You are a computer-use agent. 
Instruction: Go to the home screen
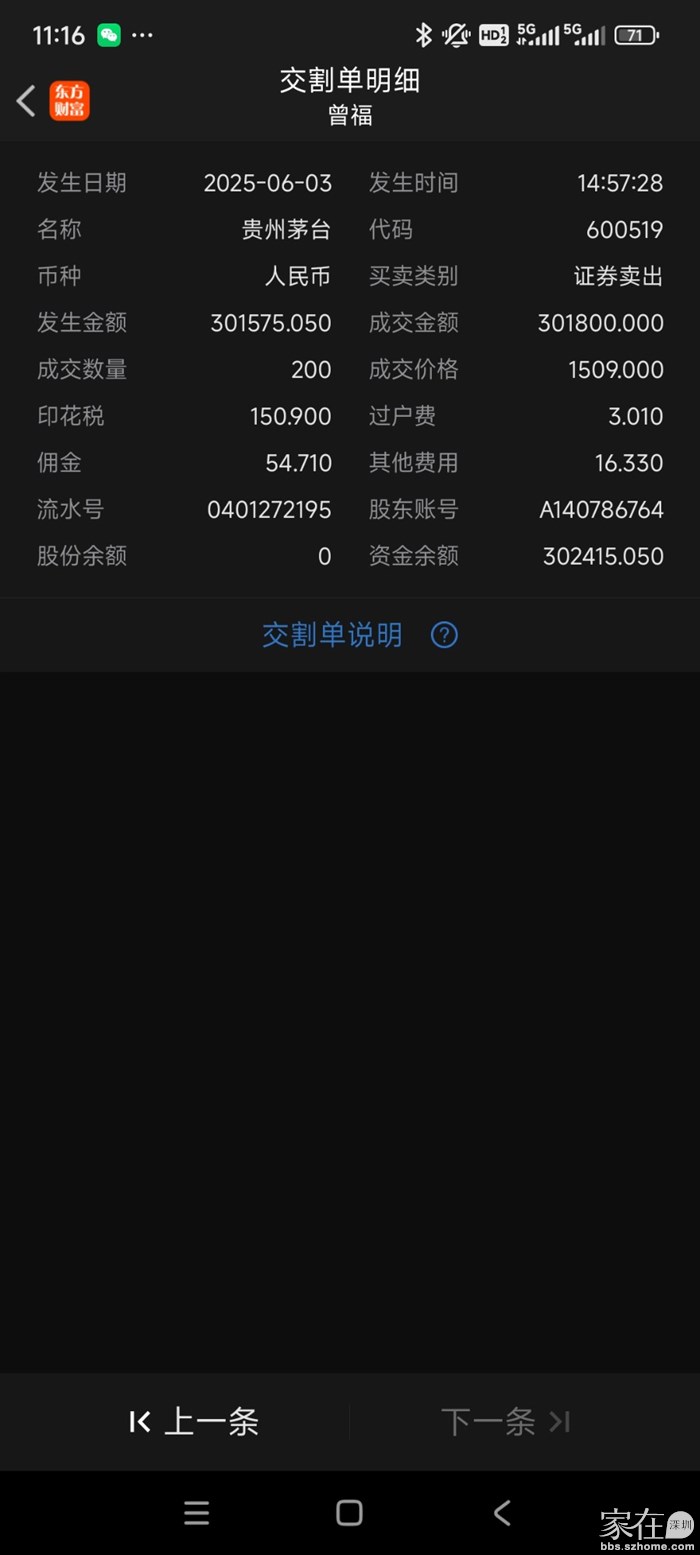[x=349, y=1512]
